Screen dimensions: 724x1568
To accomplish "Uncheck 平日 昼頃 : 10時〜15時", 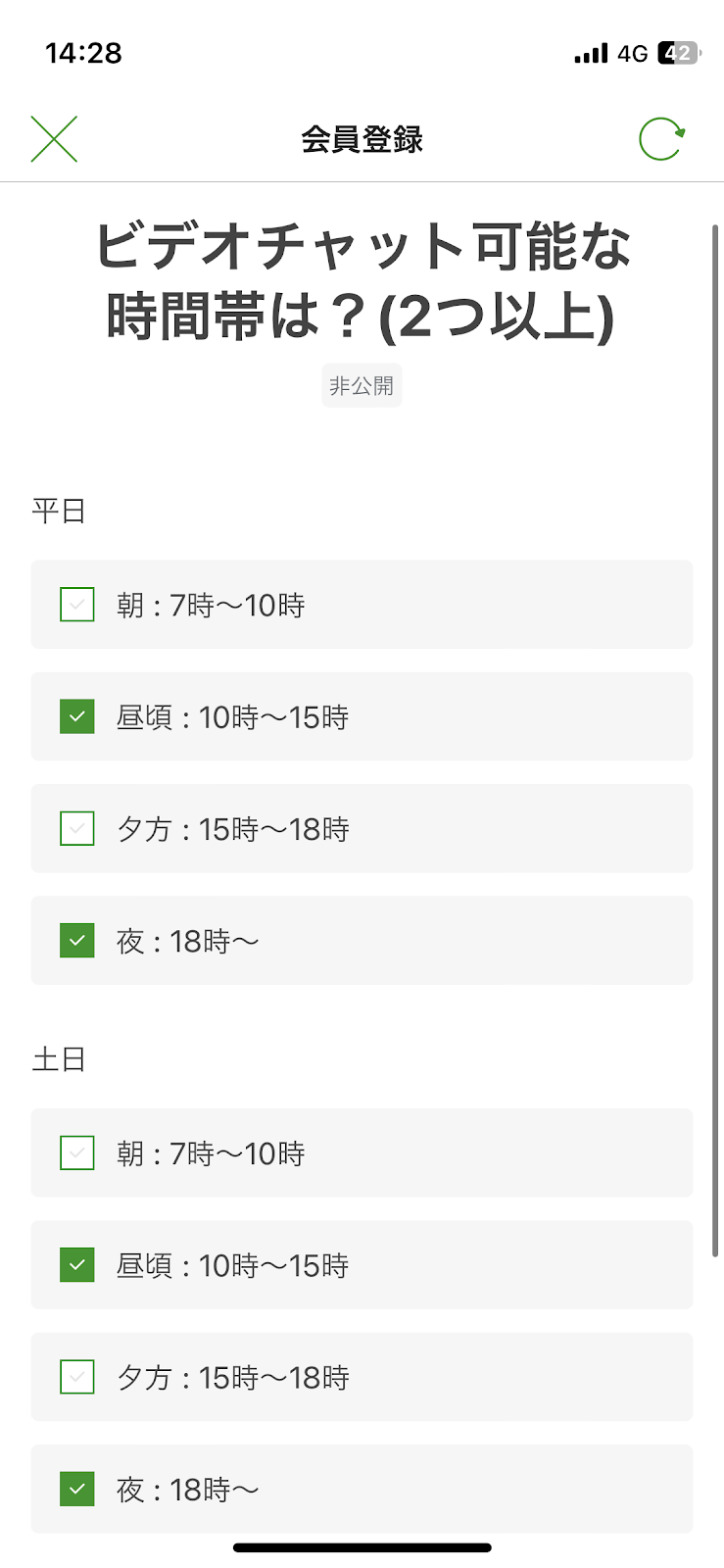I will point(362,716).
